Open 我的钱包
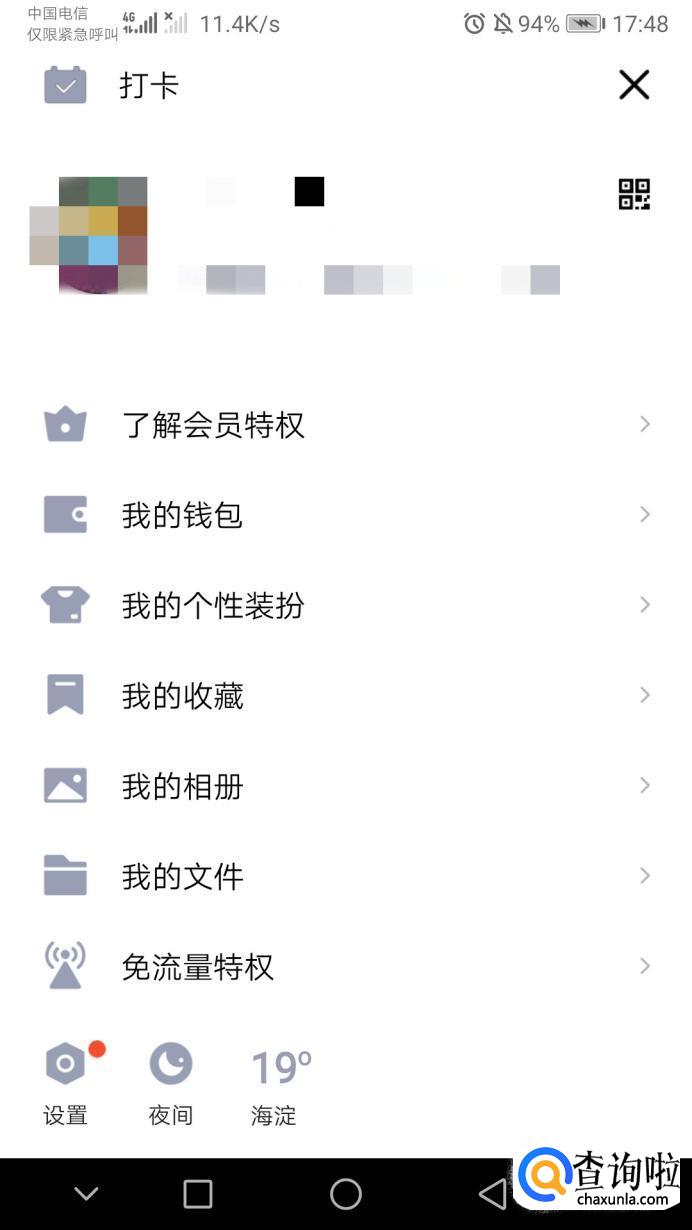692x1230 pixels. tap(345, 515)
